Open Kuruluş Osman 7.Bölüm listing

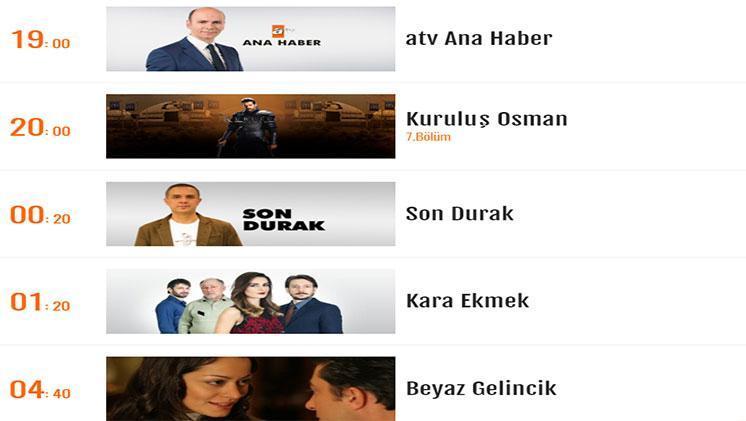[486, 120]
